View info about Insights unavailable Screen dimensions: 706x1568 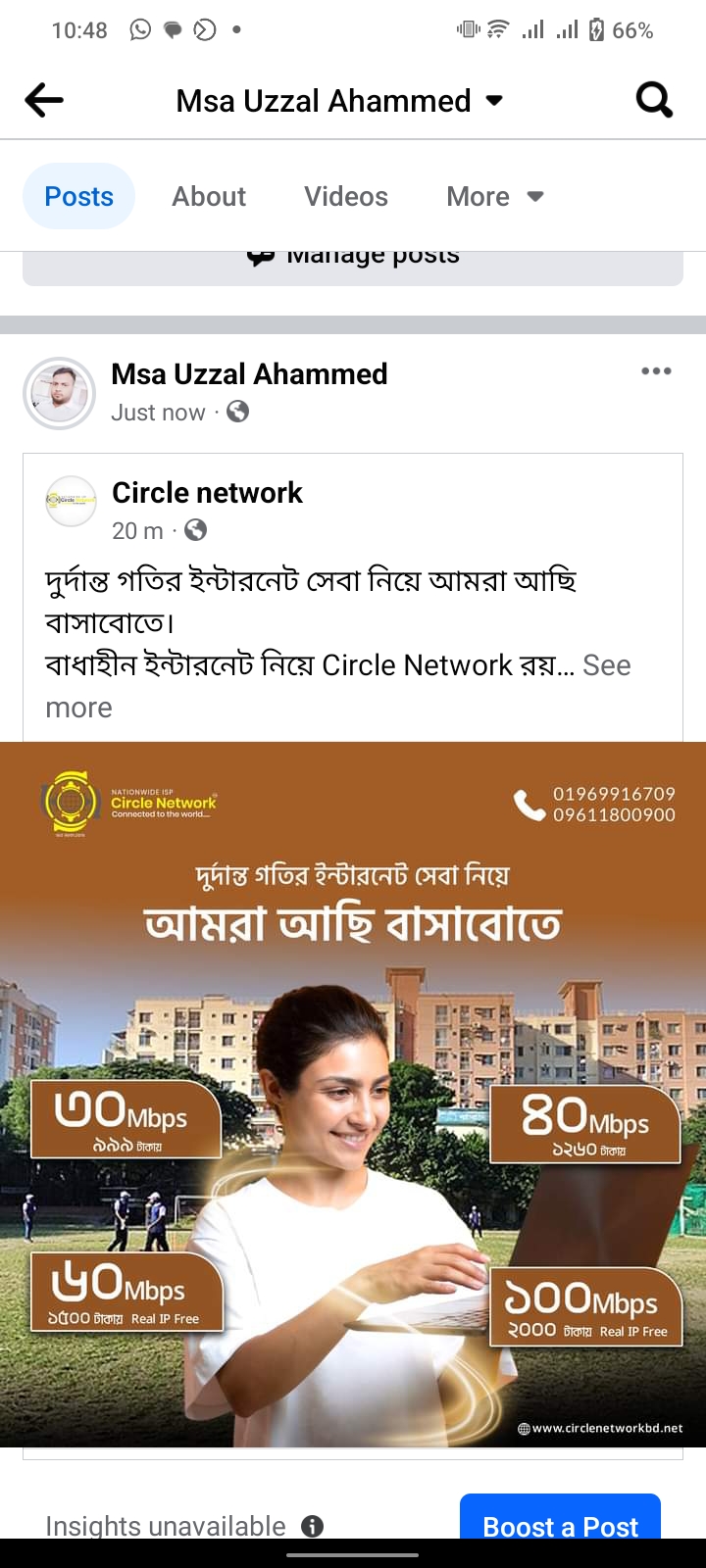[x=312, y=1526]
